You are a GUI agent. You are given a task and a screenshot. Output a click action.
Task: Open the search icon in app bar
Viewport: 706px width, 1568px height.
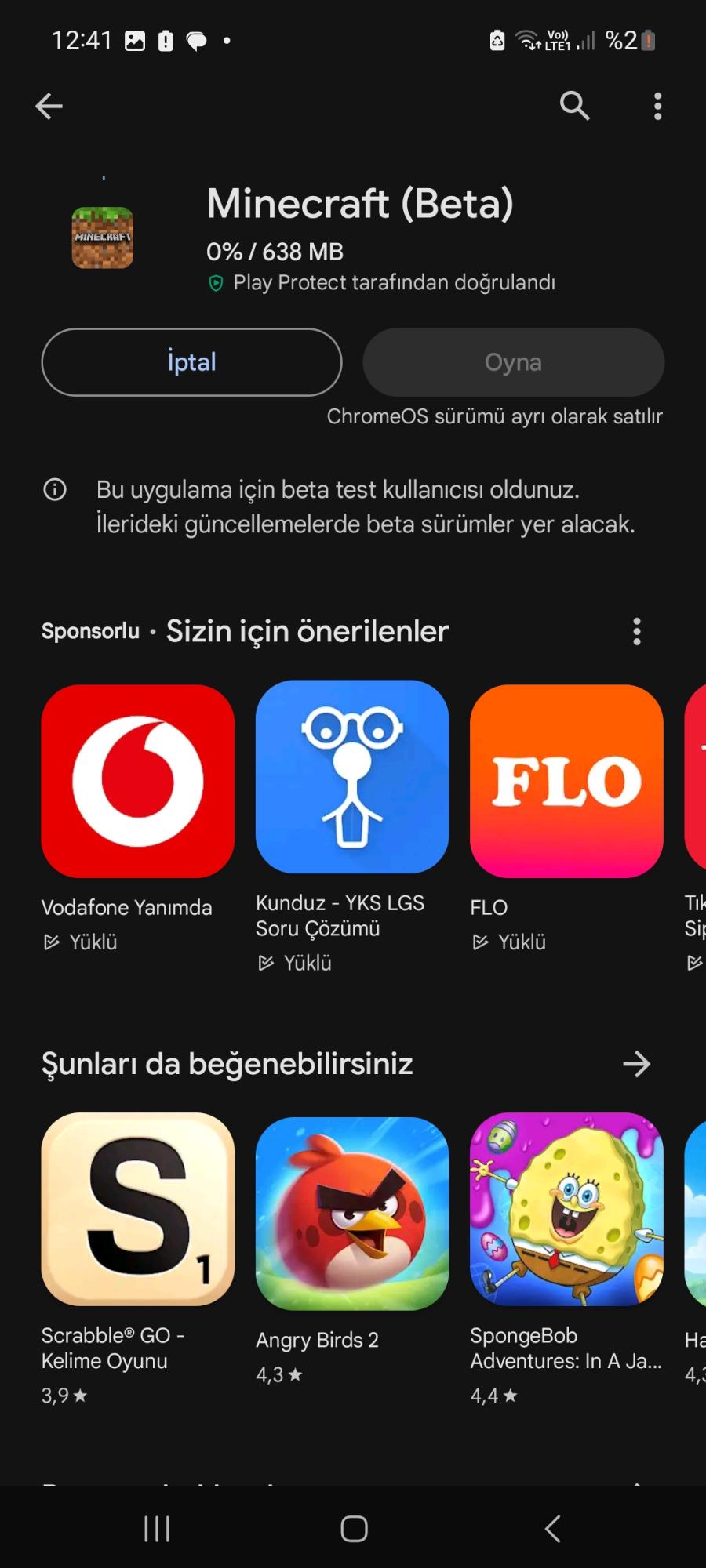574,105
